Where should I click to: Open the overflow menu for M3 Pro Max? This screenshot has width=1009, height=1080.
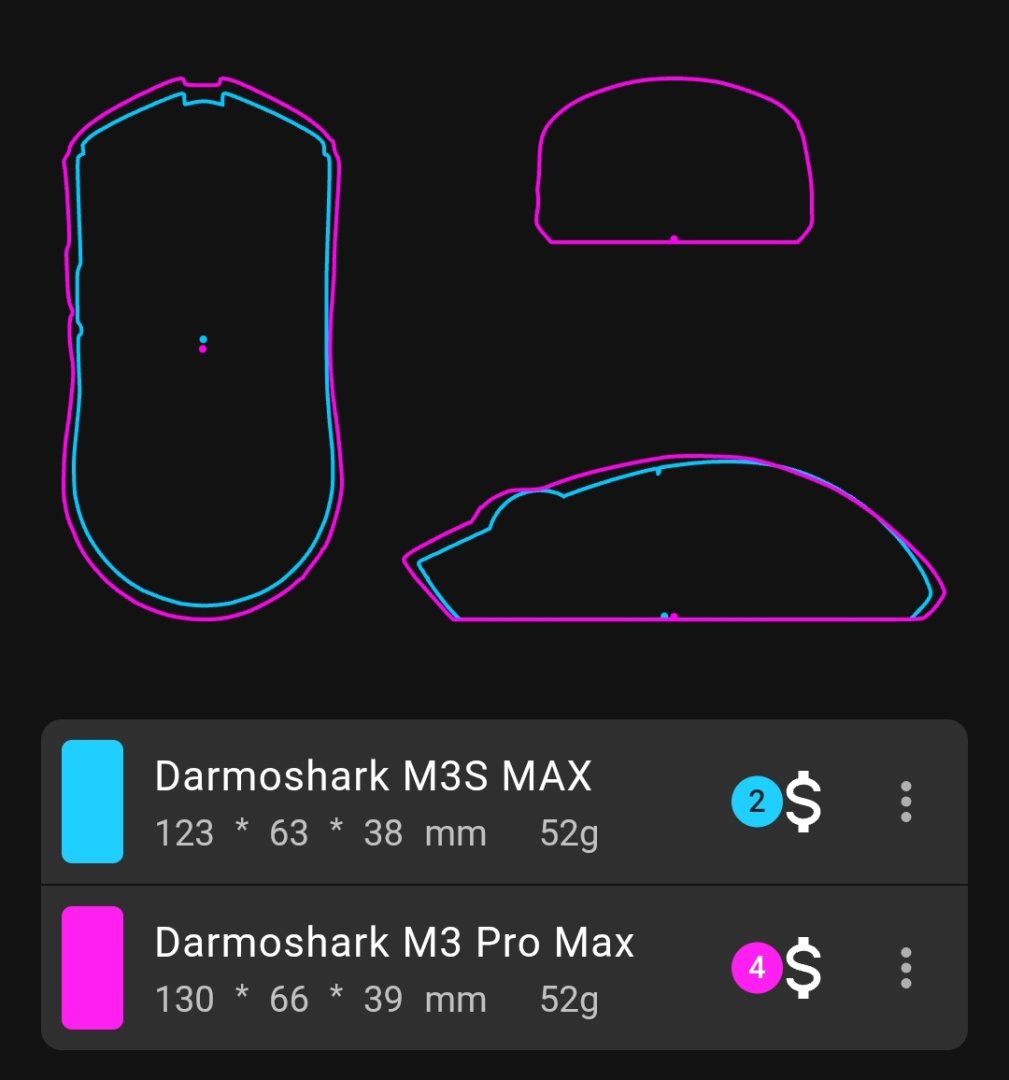(x=905, y=968)
